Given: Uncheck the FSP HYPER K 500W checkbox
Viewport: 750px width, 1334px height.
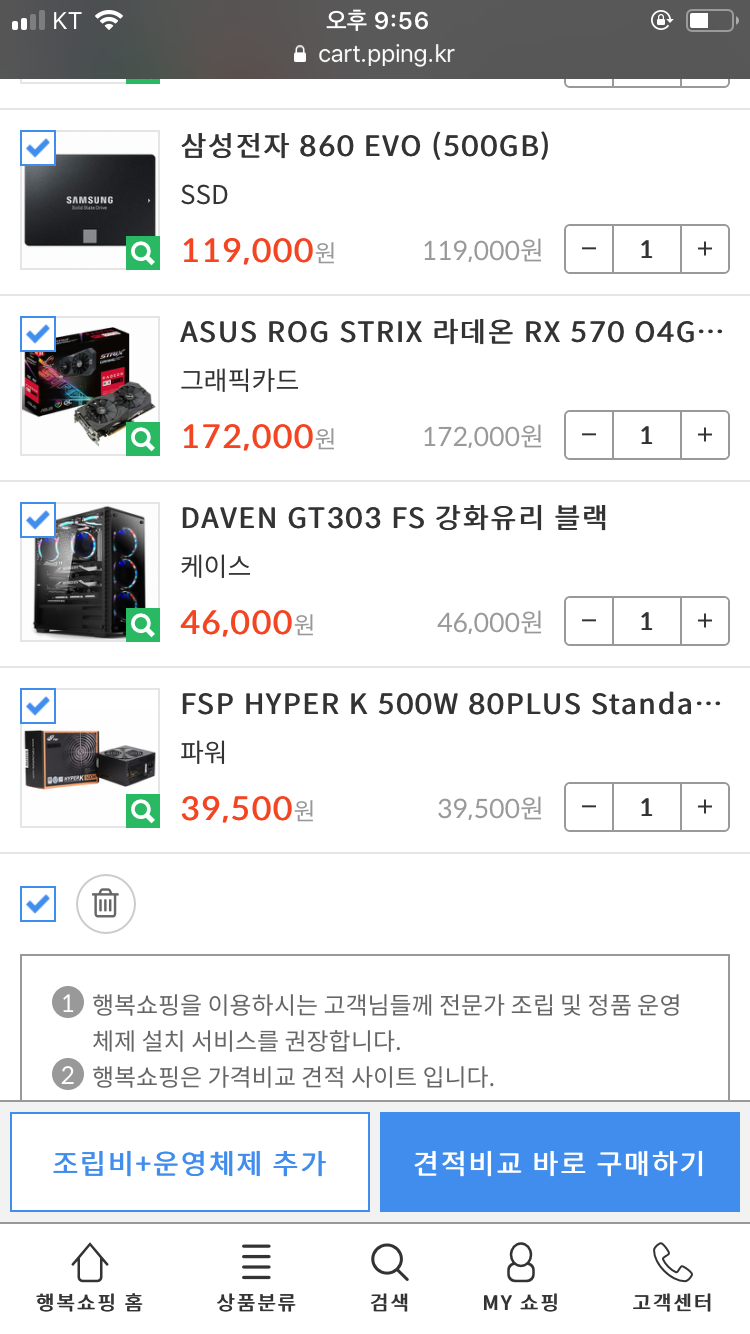Looking at the screenshot, I should tap(38, 706).
